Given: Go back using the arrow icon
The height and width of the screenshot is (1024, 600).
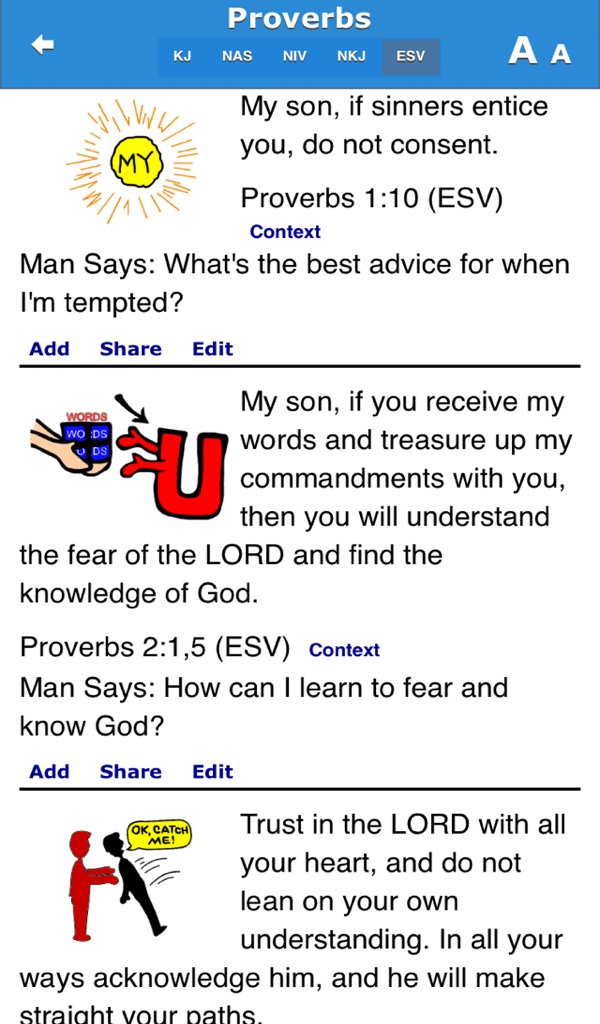Looking at the screenshot, I should click(x=42, y=45).
